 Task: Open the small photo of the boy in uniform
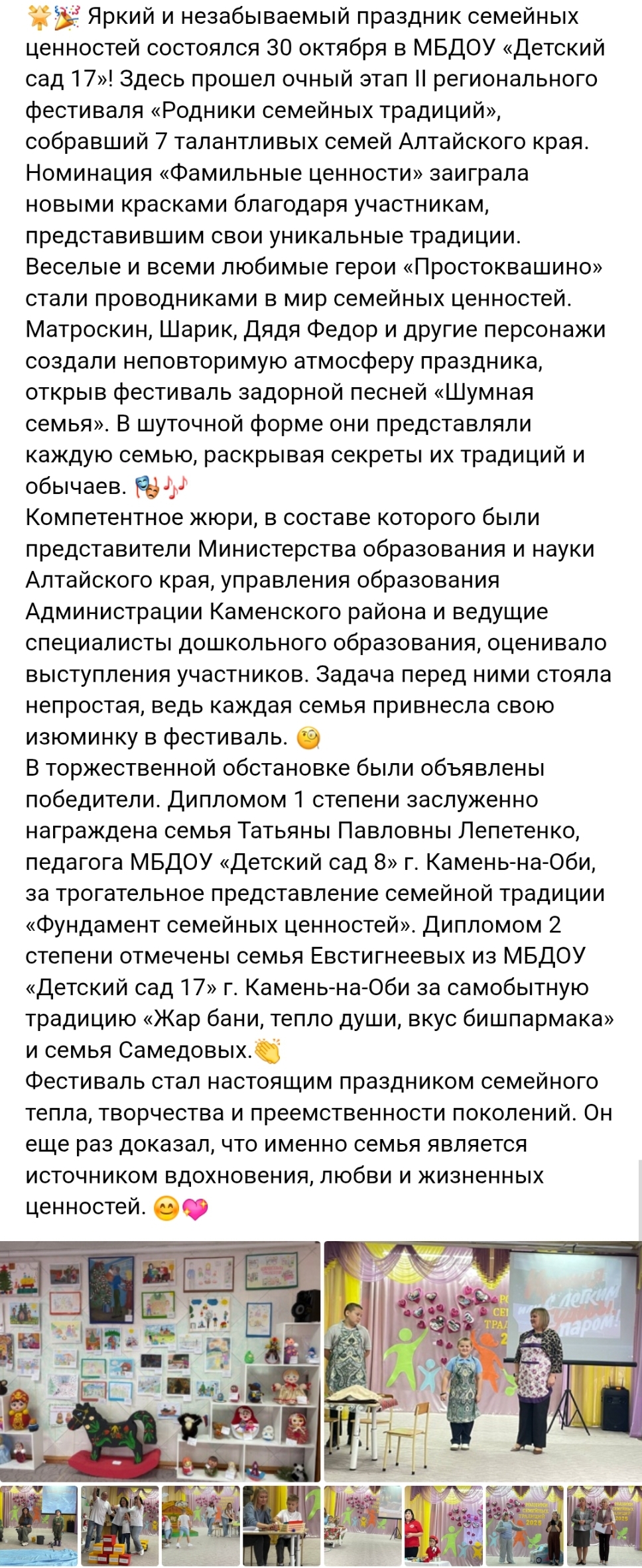38,1526
